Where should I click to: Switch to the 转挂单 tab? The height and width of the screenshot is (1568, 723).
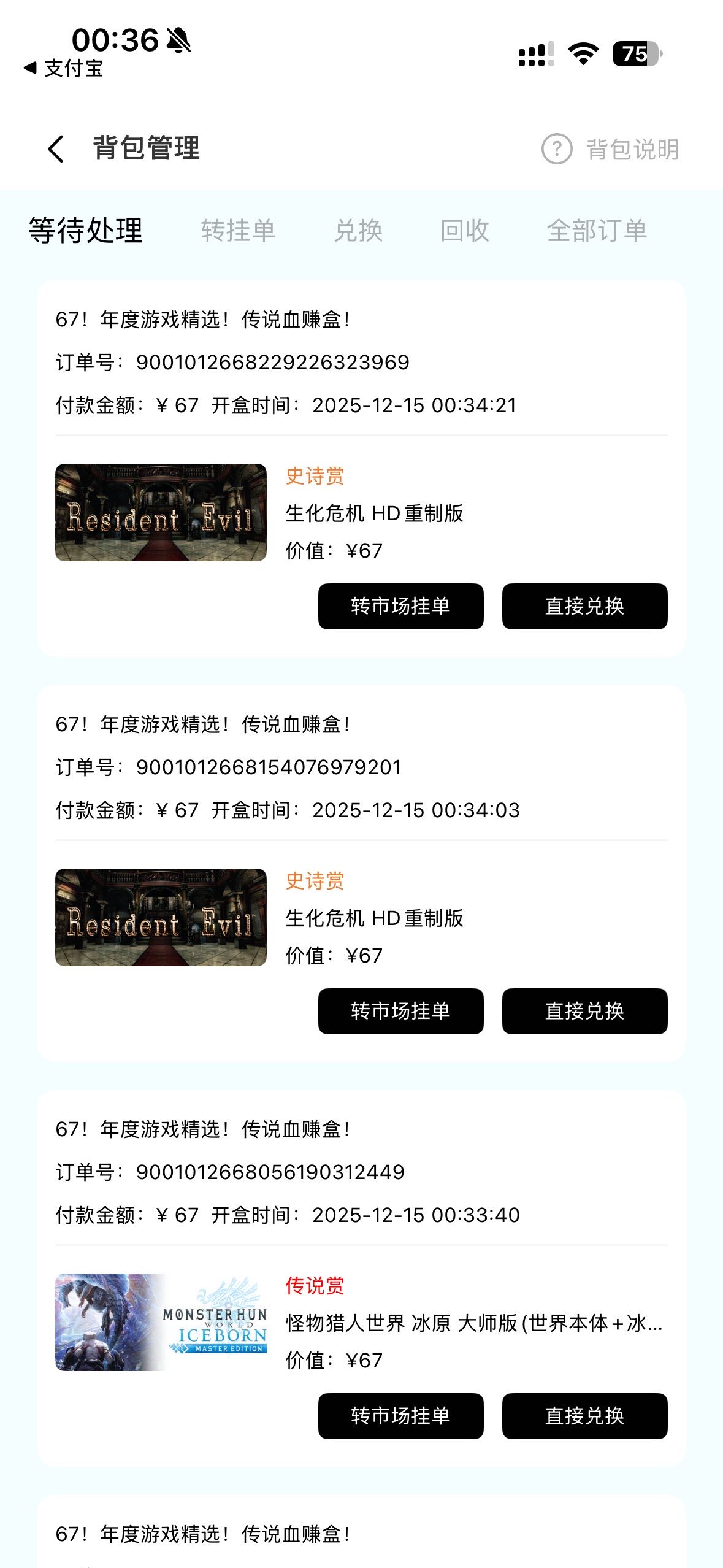[x=238, y=231]
